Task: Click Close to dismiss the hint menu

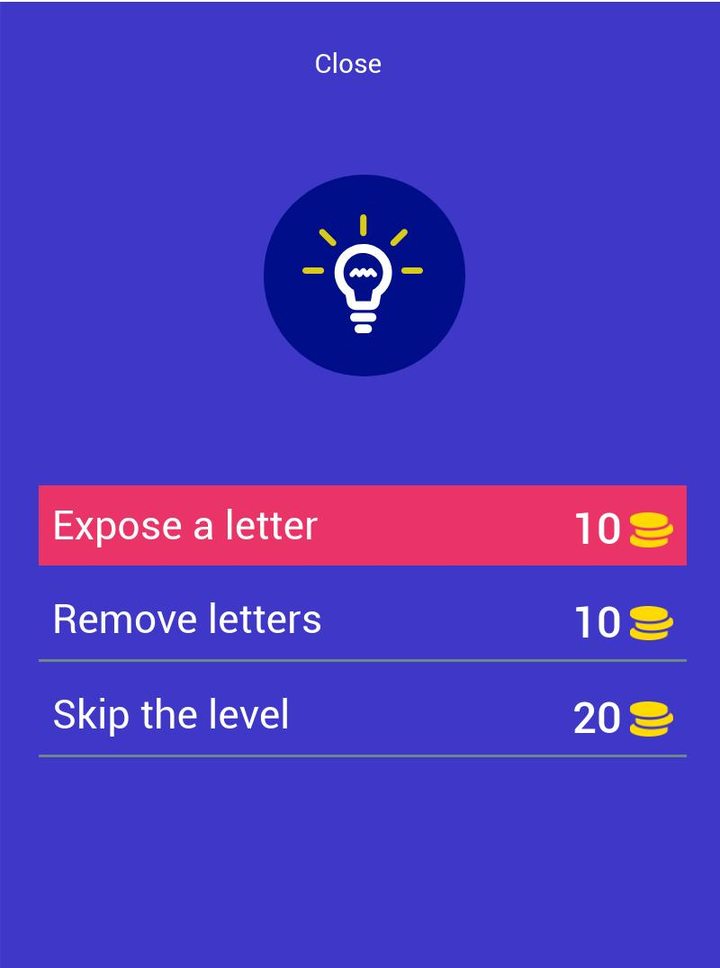Action: pyautogui.click(x=349, y=64)
